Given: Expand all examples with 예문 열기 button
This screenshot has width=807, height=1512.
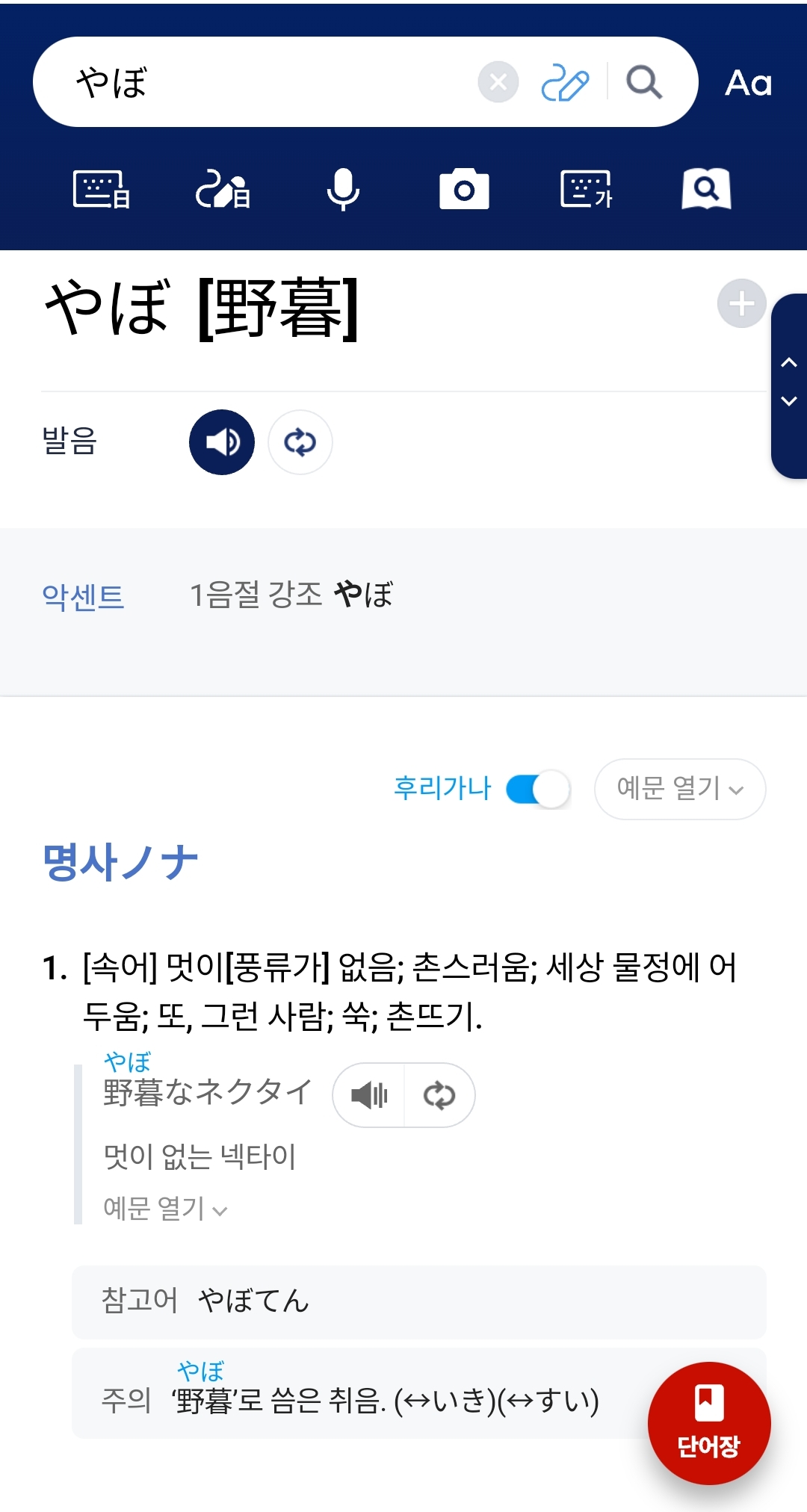Looking at the screenshot, I should coord(679,789).
